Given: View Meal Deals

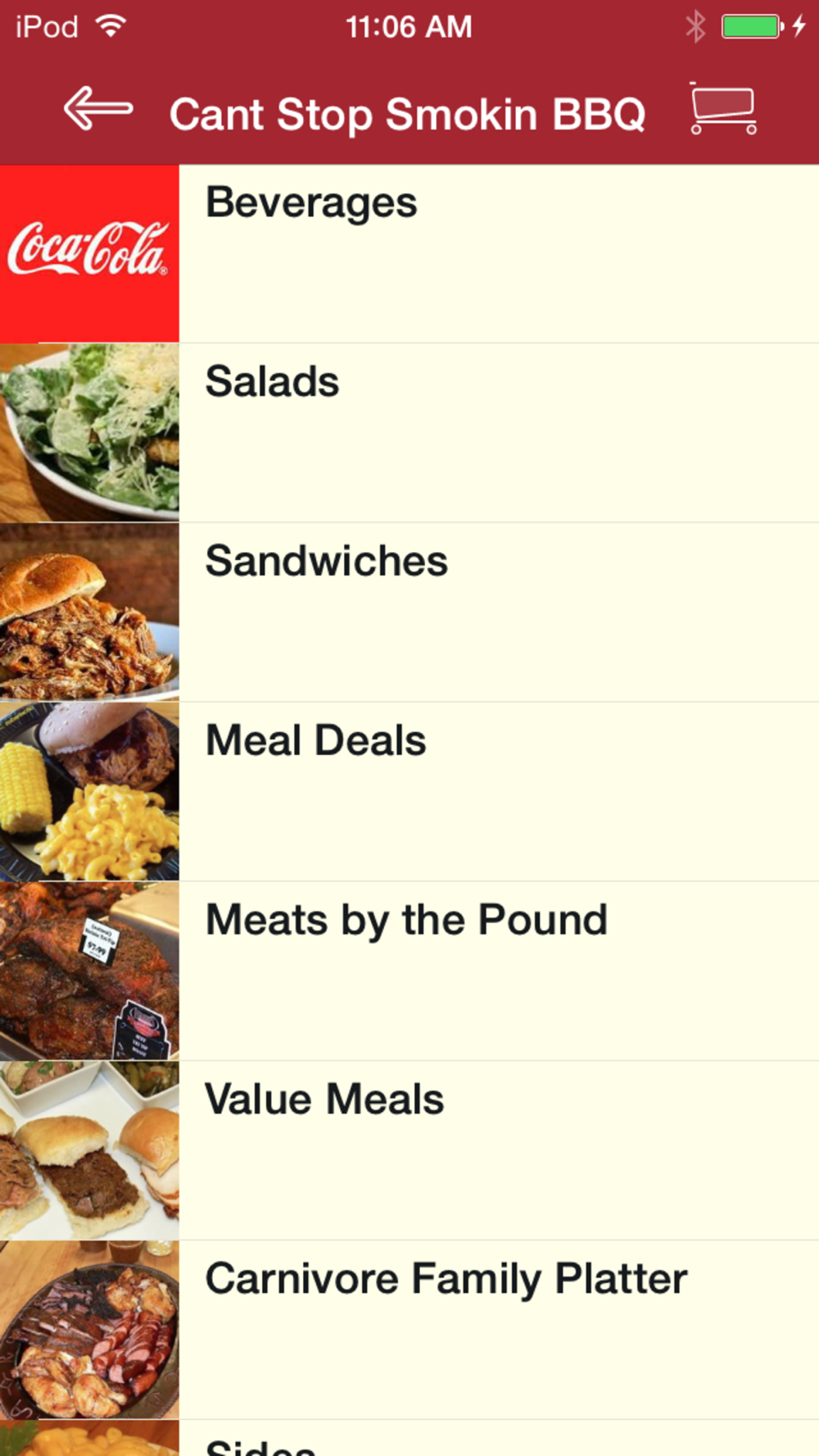Looking at the screenshot, I should [409, 792].
